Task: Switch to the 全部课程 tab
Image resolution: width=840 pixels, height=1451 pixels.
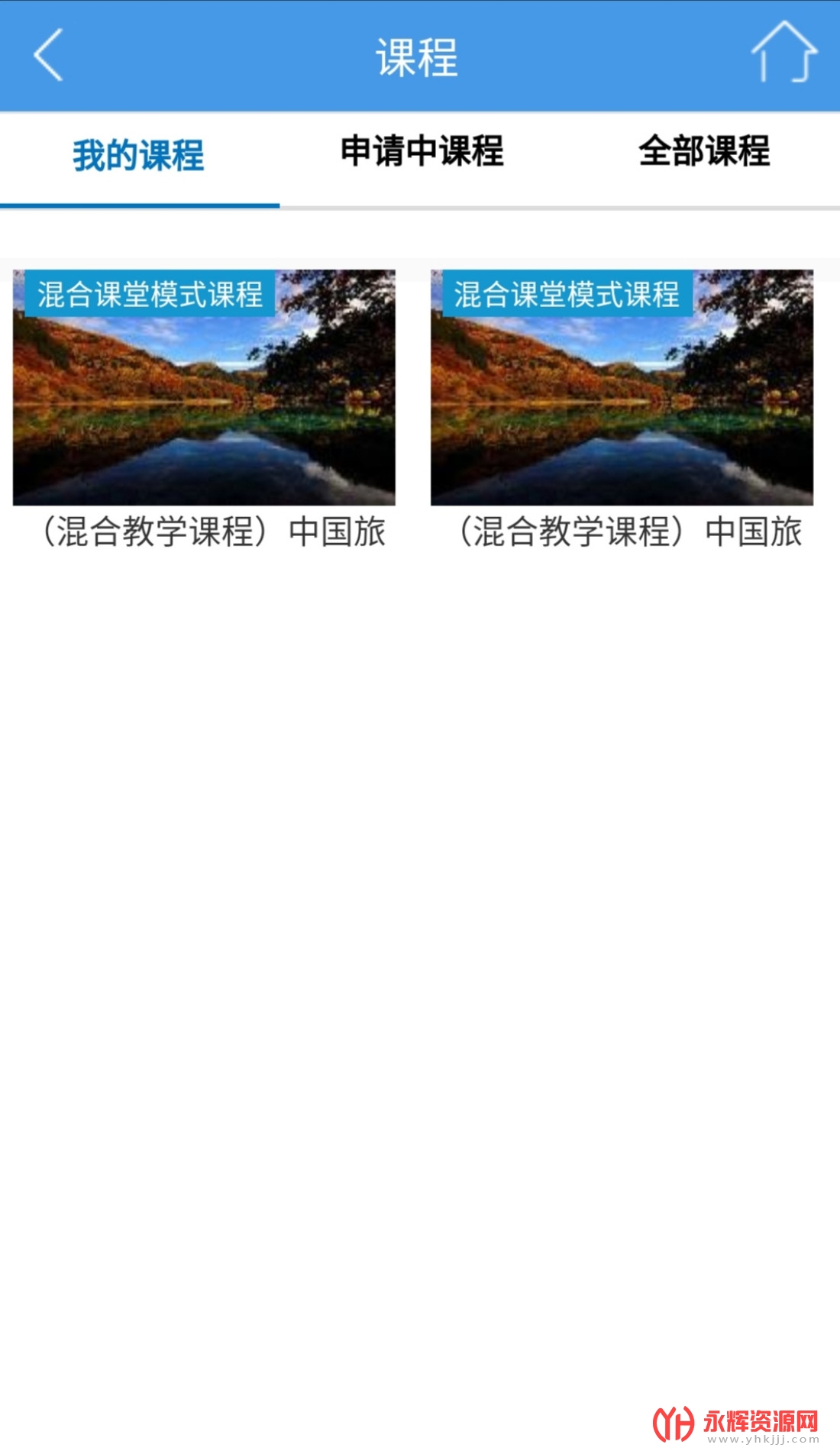Action: (704, 150)
